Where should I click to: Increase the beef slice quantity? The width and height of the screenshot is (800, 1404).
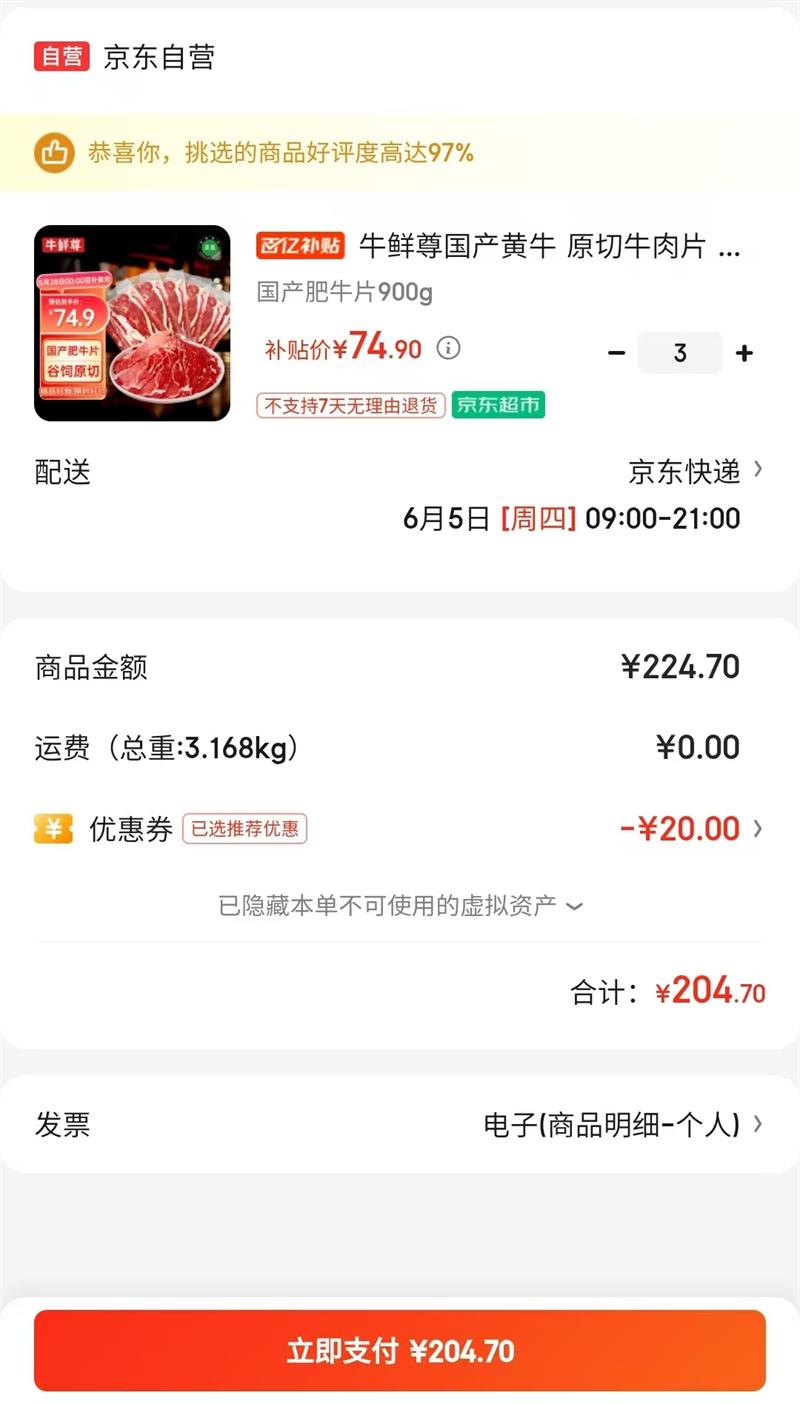click(x=744, y=353)
